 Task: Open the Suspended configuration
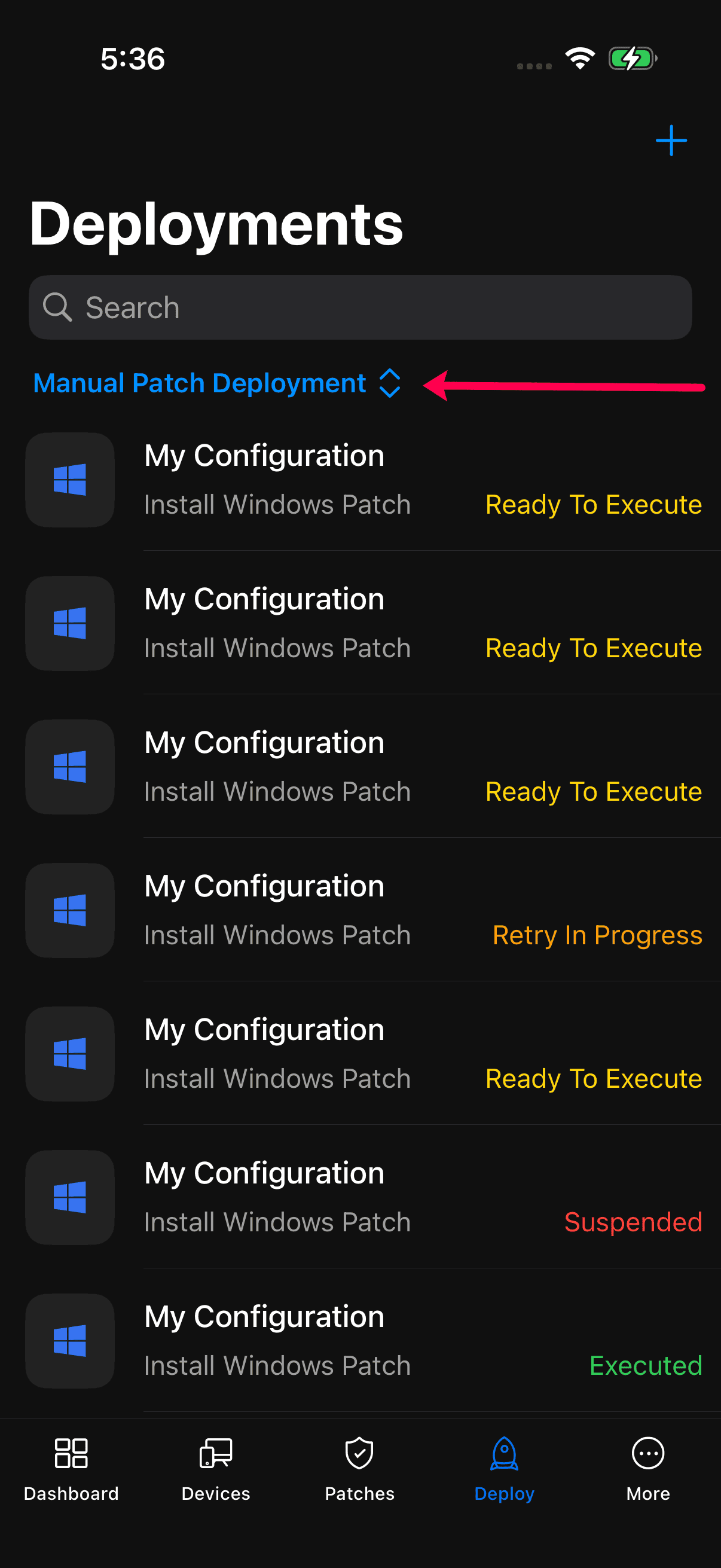[x=360, y=1197]
